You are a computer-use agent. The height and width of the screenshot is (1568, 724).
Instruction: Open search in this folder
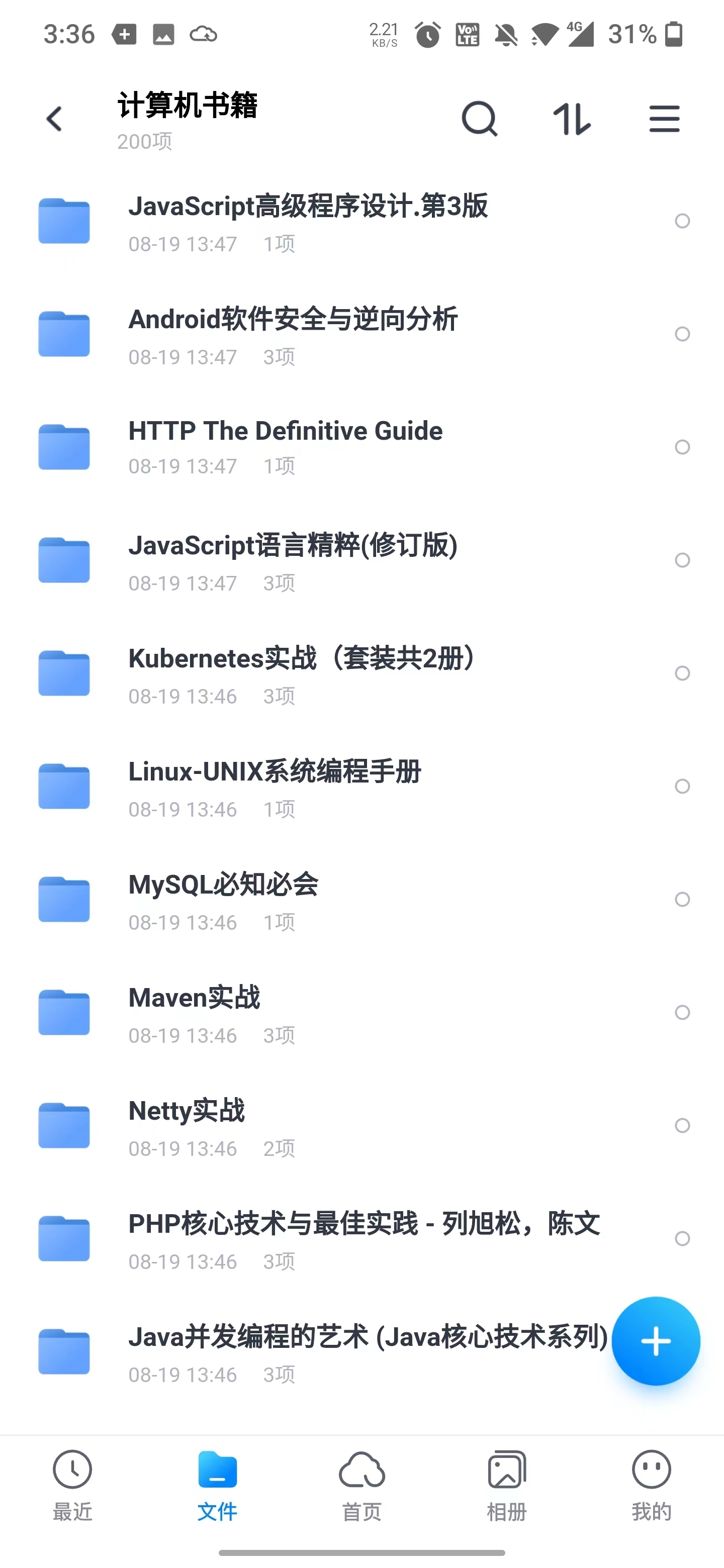point(480,119)
